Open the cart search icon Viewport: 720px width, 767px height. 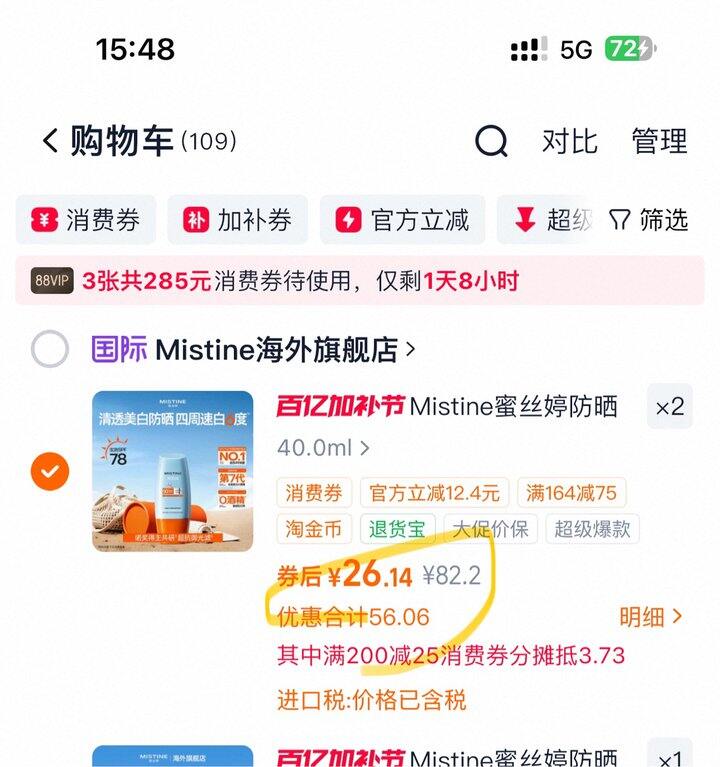(x=491, y=141)
